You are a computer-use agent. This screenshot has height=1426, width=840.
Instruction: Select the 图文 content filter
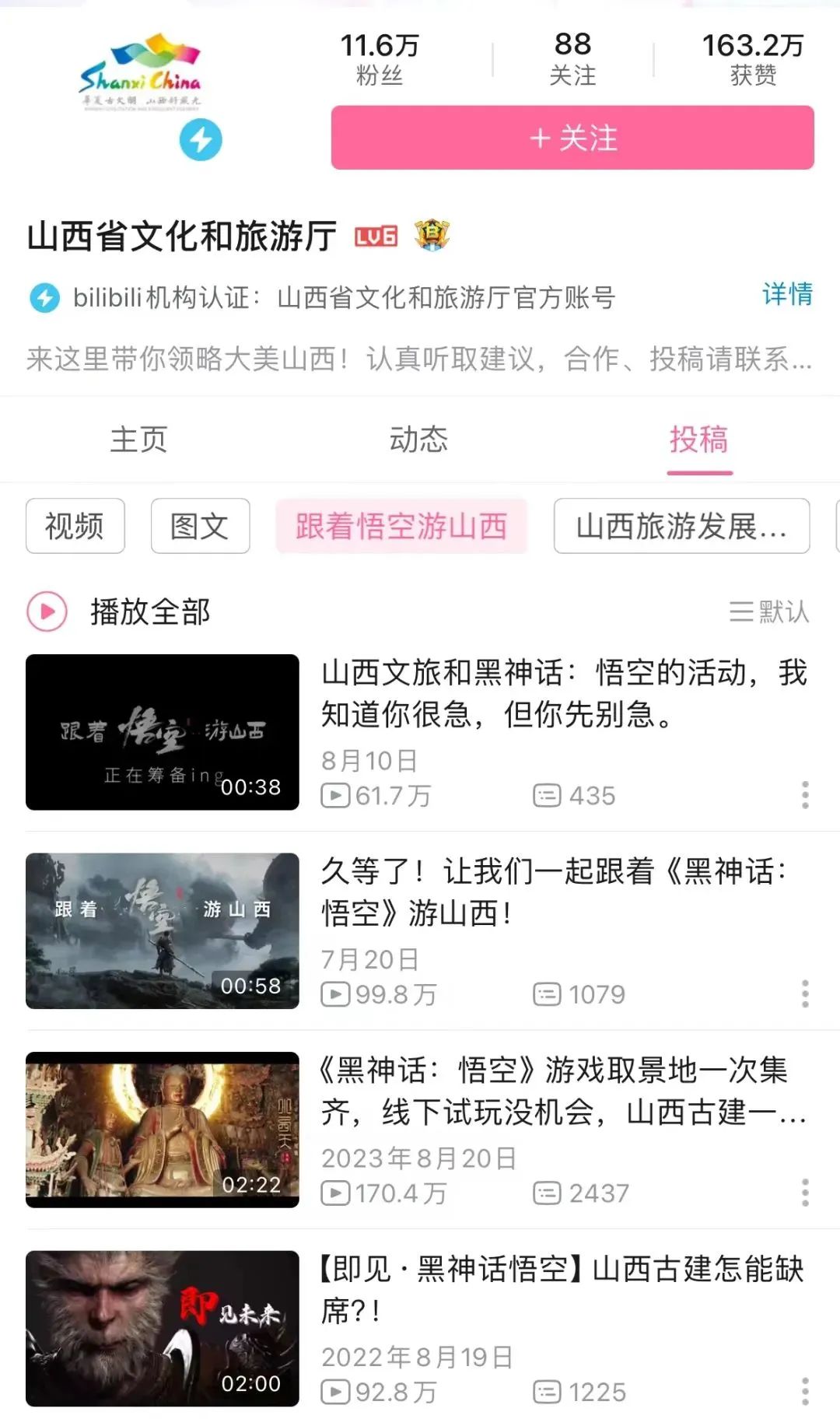[x=199, y=527]
